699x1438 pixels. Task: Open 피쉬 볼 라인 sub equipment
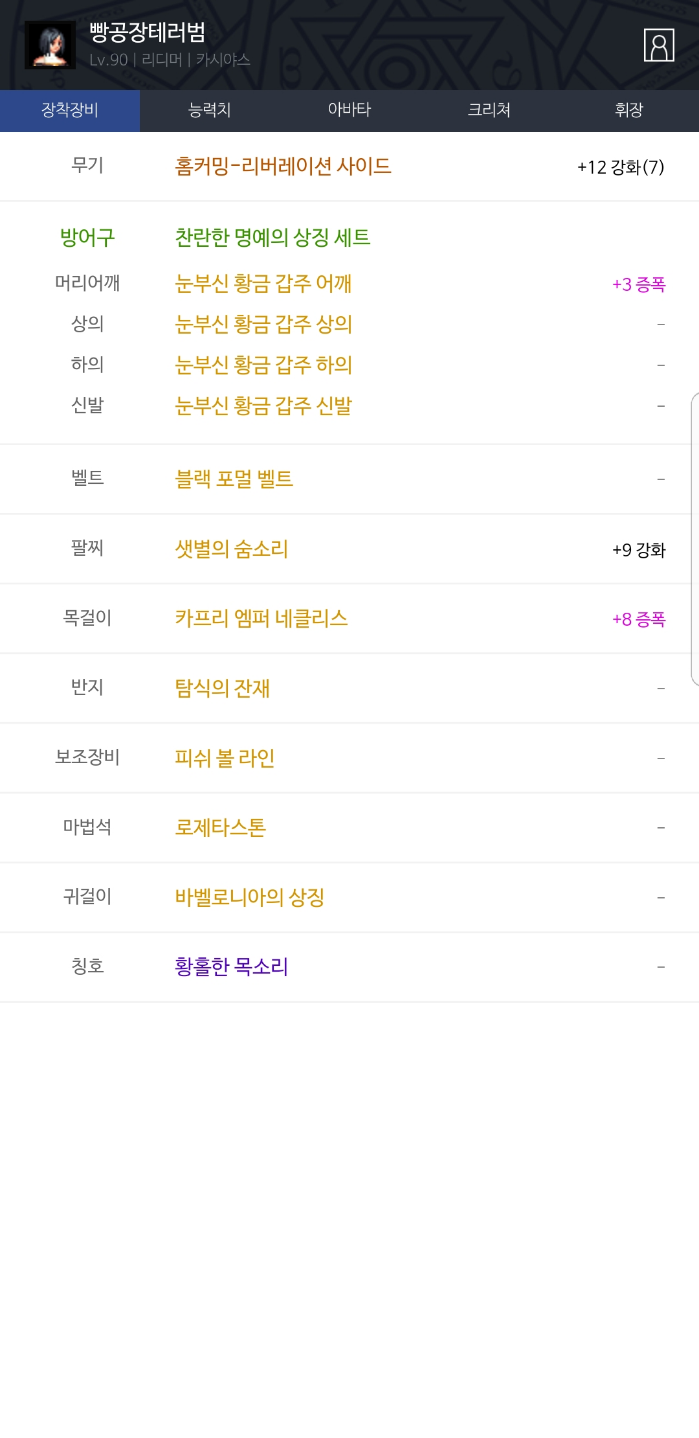tap(224, 758)
